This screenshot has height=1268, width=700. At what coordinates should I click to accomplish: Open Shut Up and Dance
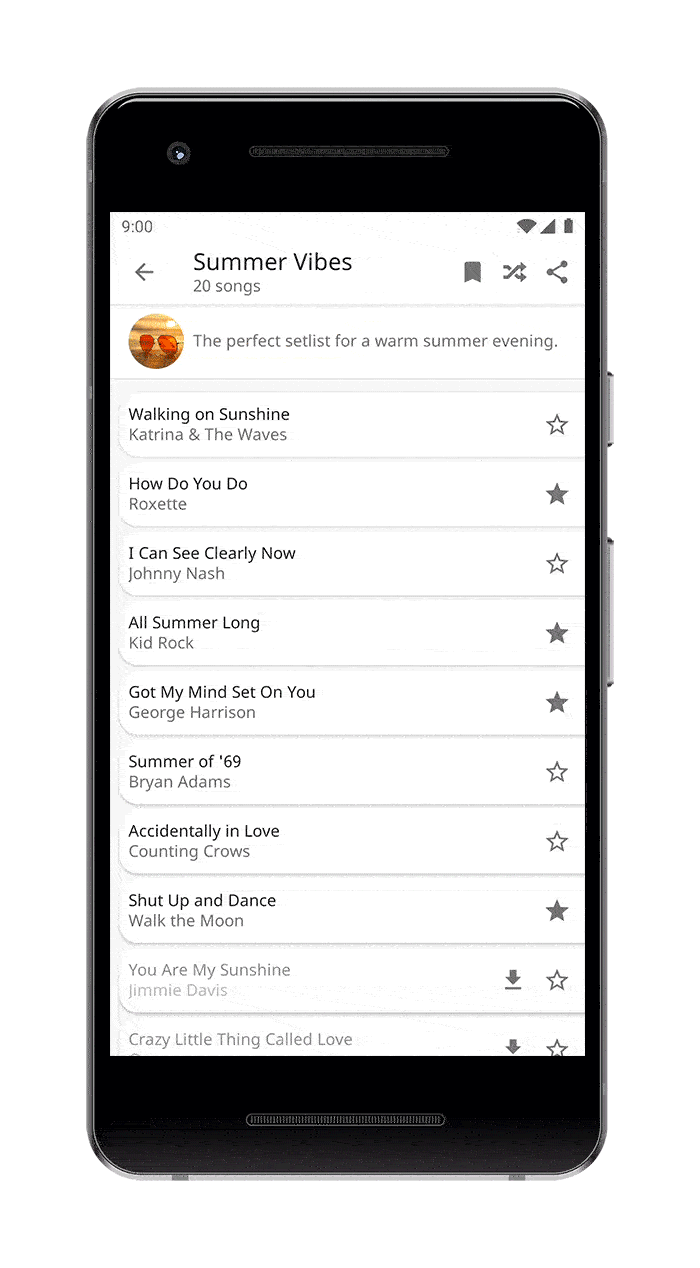click(300, 910)
